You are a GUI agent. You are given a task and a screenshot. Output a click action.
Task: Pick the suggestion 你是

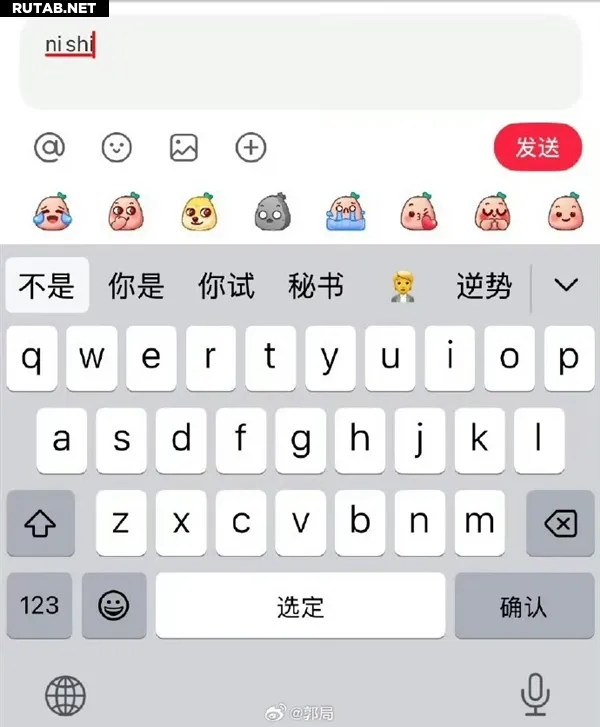(136, 286)
